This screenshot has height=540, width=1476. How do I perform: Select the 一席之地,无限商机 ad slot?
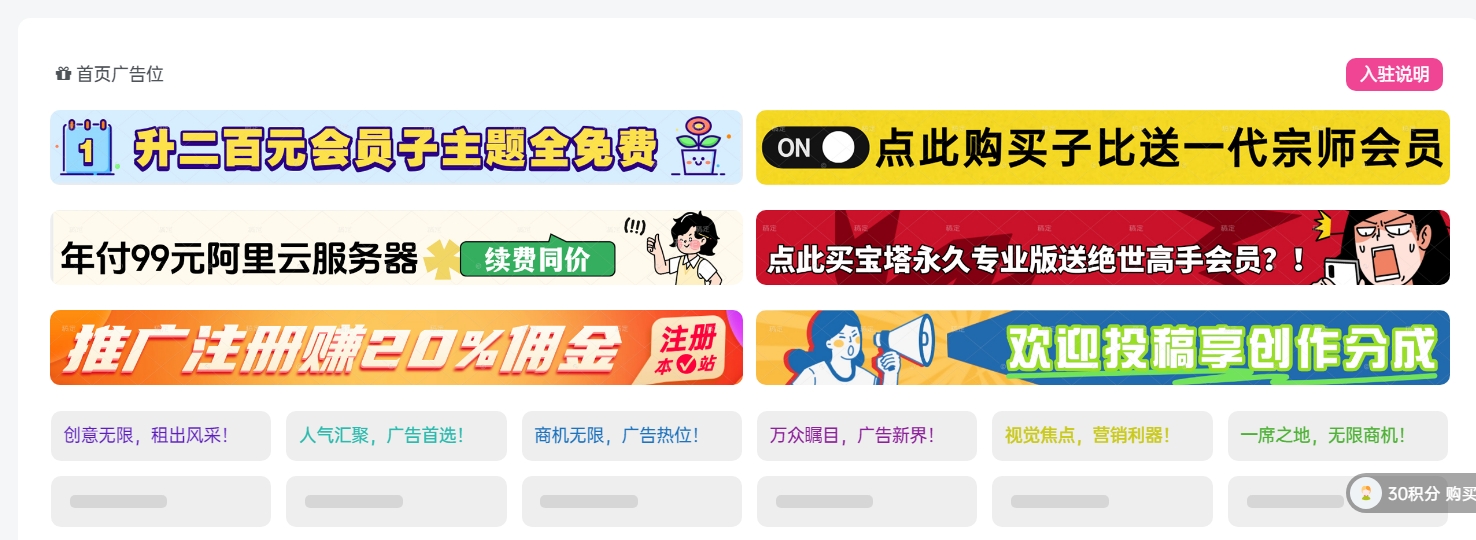click(1337, 436)
